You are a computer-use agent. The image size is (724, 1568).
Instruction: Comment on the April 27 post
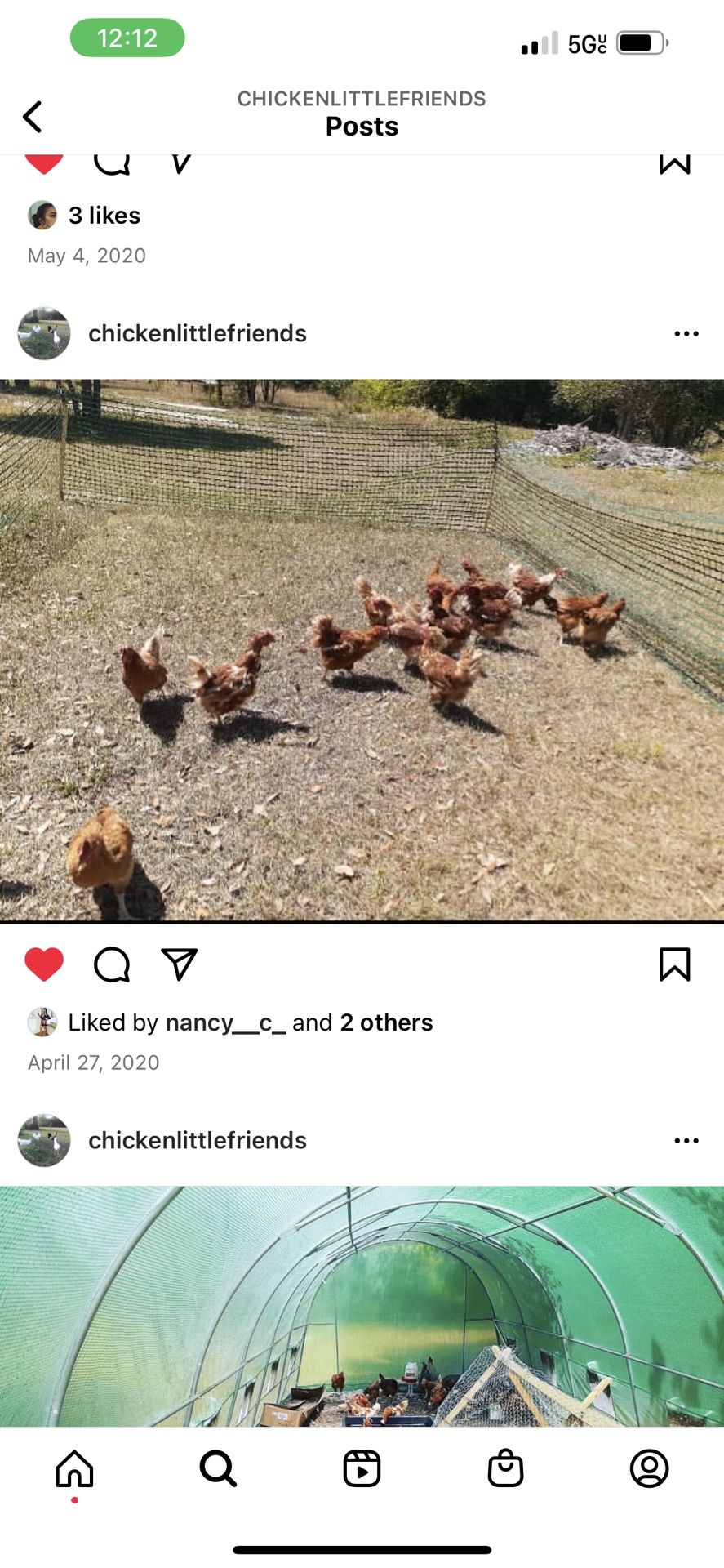tap(112, 964)
